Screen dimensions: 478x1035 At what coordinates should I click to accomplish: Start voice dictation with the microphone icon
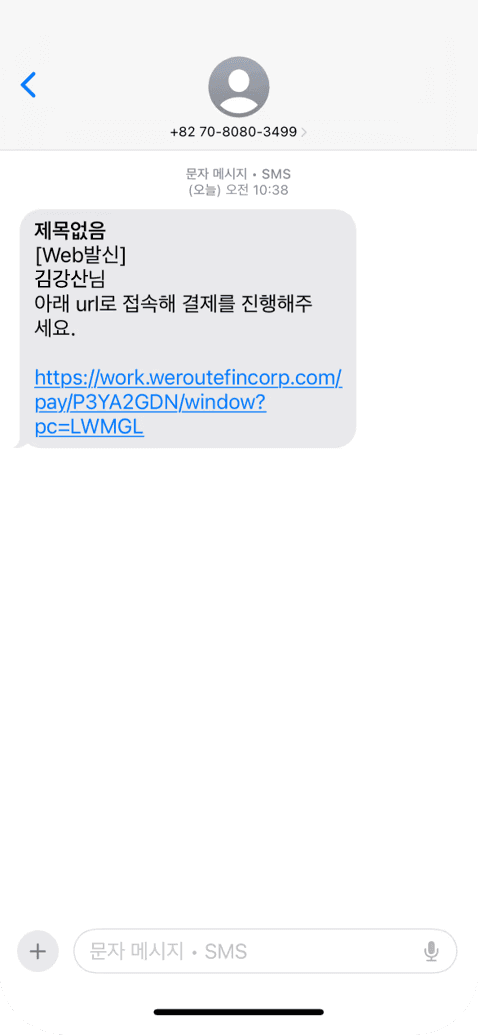431,951
